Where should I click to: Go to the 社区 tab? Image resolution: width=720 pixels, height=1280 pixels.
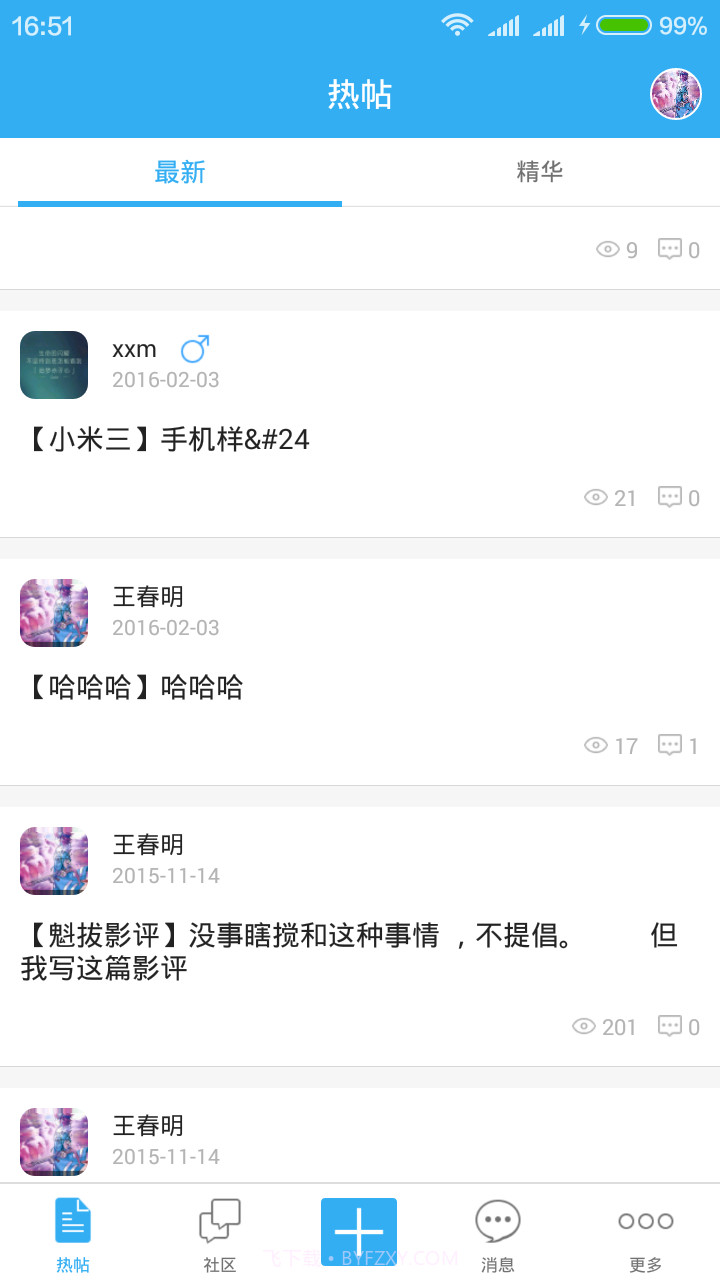click(x=219, y=1235)
